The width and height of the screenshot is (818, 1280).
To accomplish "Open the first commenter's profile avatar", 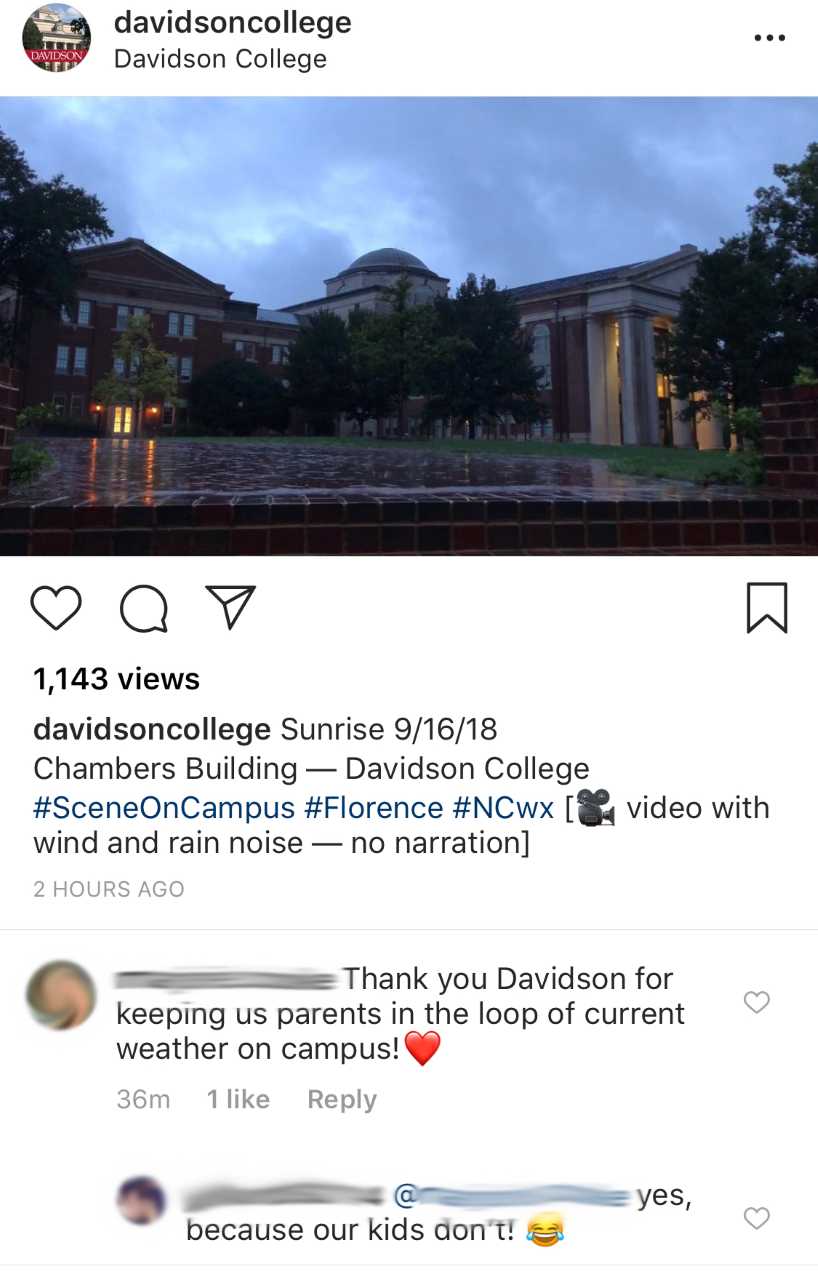I will coord(60,995).
